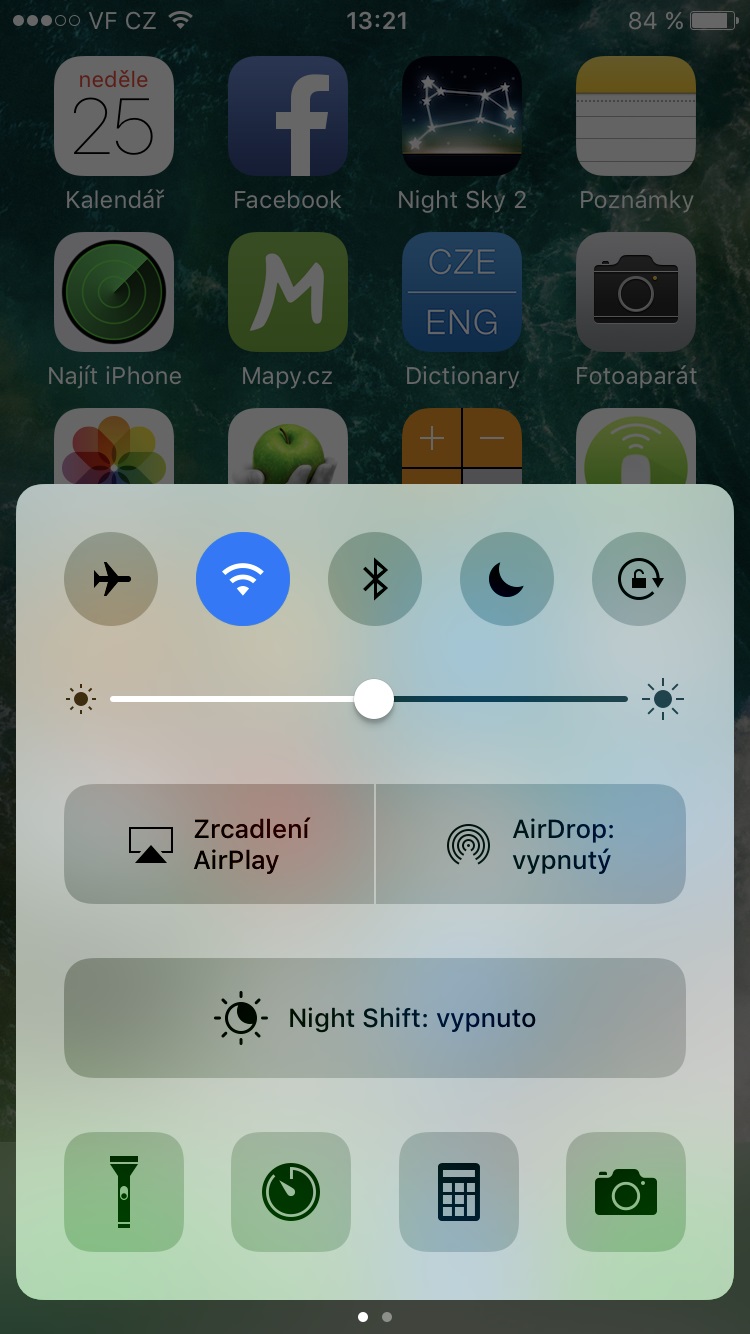Image resolution: width=750 pixels, height=1334 pixels.
Task: Tap the brightness slider track
Action: tap(369, 699)
